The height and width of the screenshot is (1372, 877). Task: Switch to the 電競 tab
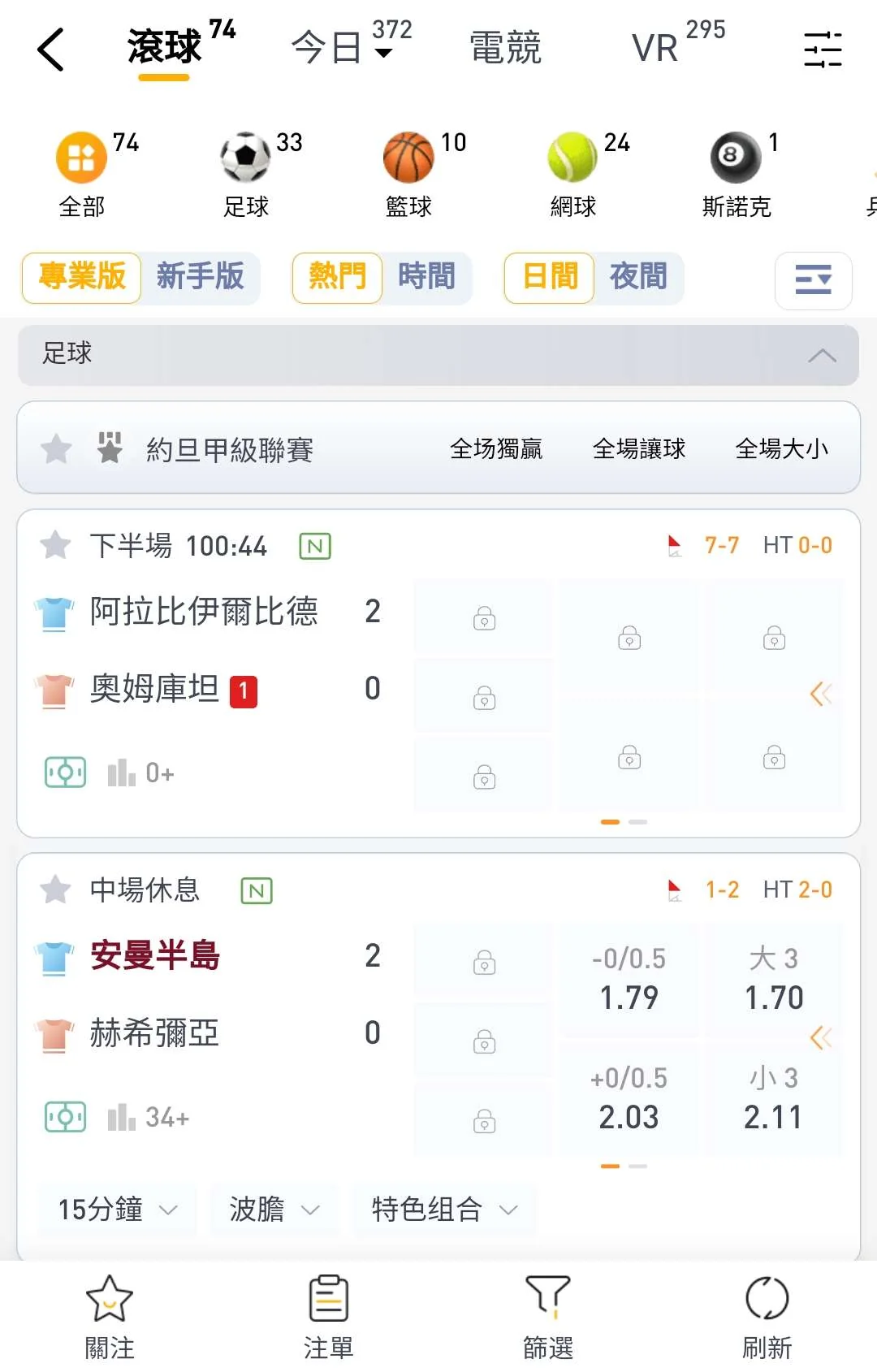[x=505, y=47]
